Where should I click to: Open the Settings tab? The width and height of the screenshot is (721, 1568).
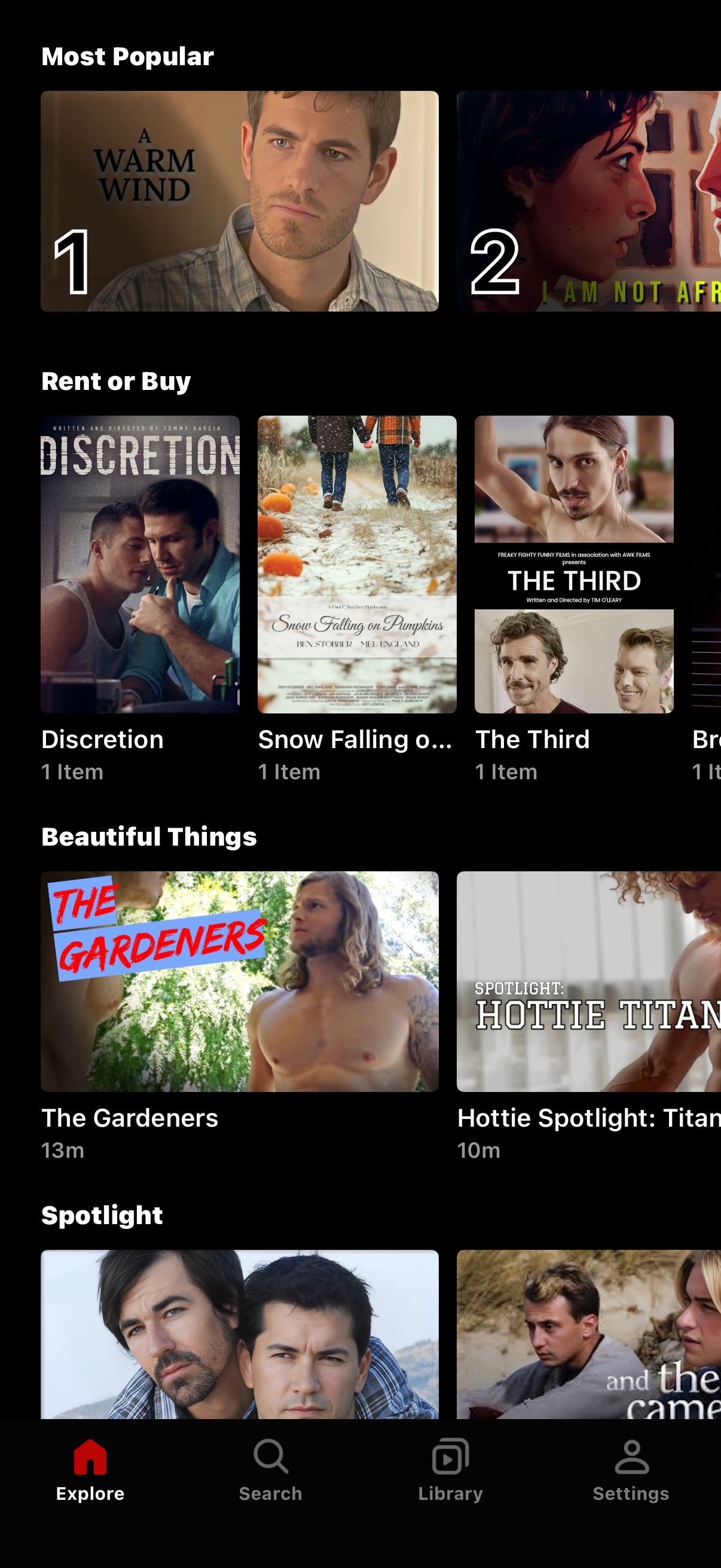tap(631, 1469)
